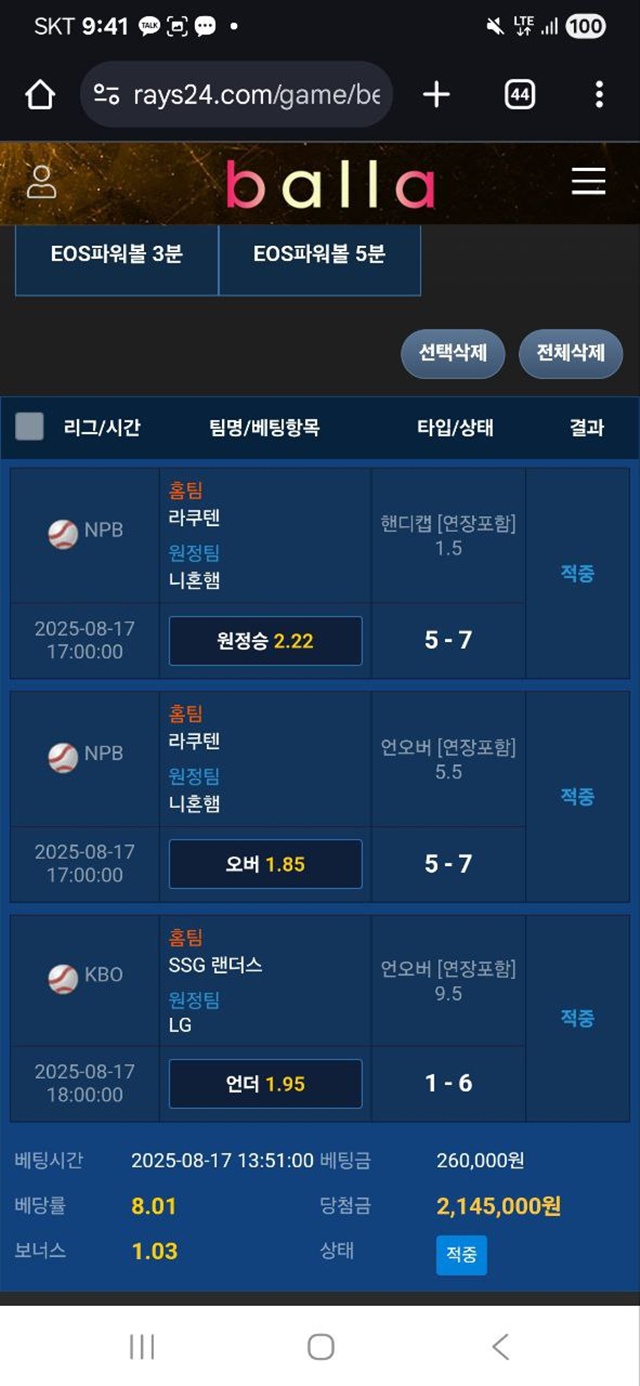The height and width of the screenshot is (1386, 640).
Task: Open recent apps from navigation bar
Action: pyautogui.click(x=142, y=1346)
